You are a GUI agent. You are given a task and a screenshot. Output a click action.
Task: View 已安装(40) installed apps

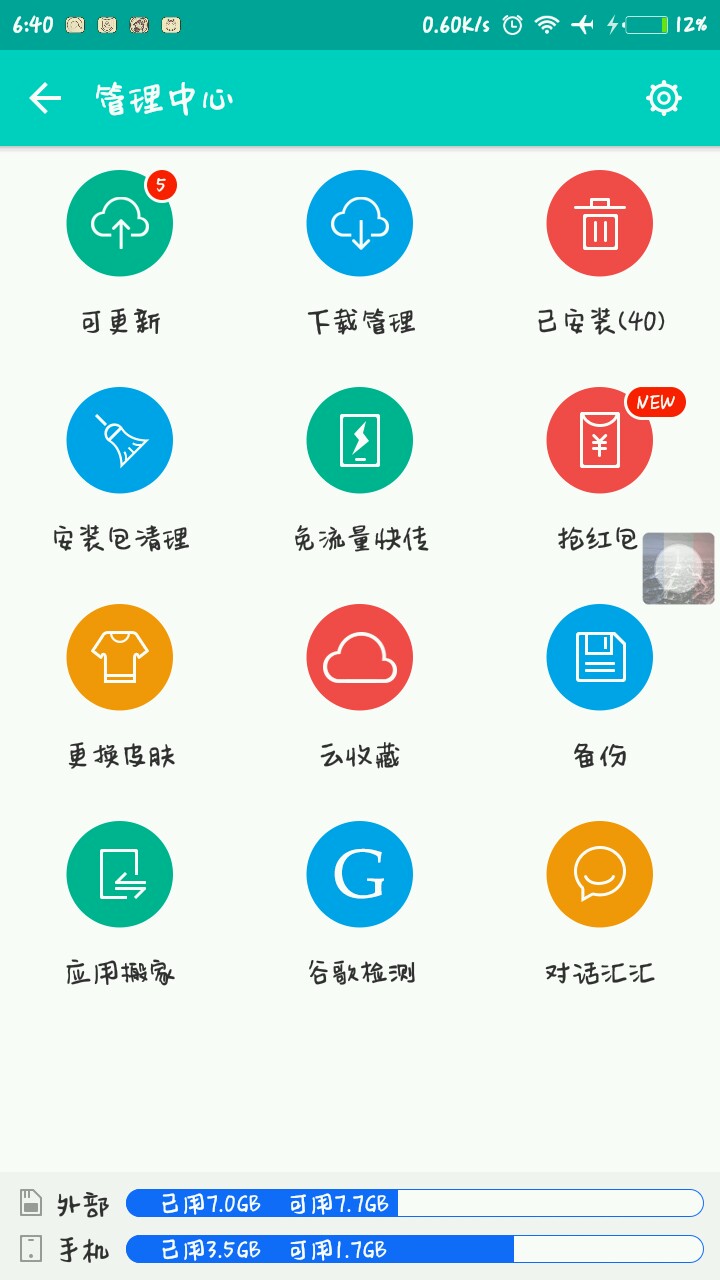tap(600, 223)
